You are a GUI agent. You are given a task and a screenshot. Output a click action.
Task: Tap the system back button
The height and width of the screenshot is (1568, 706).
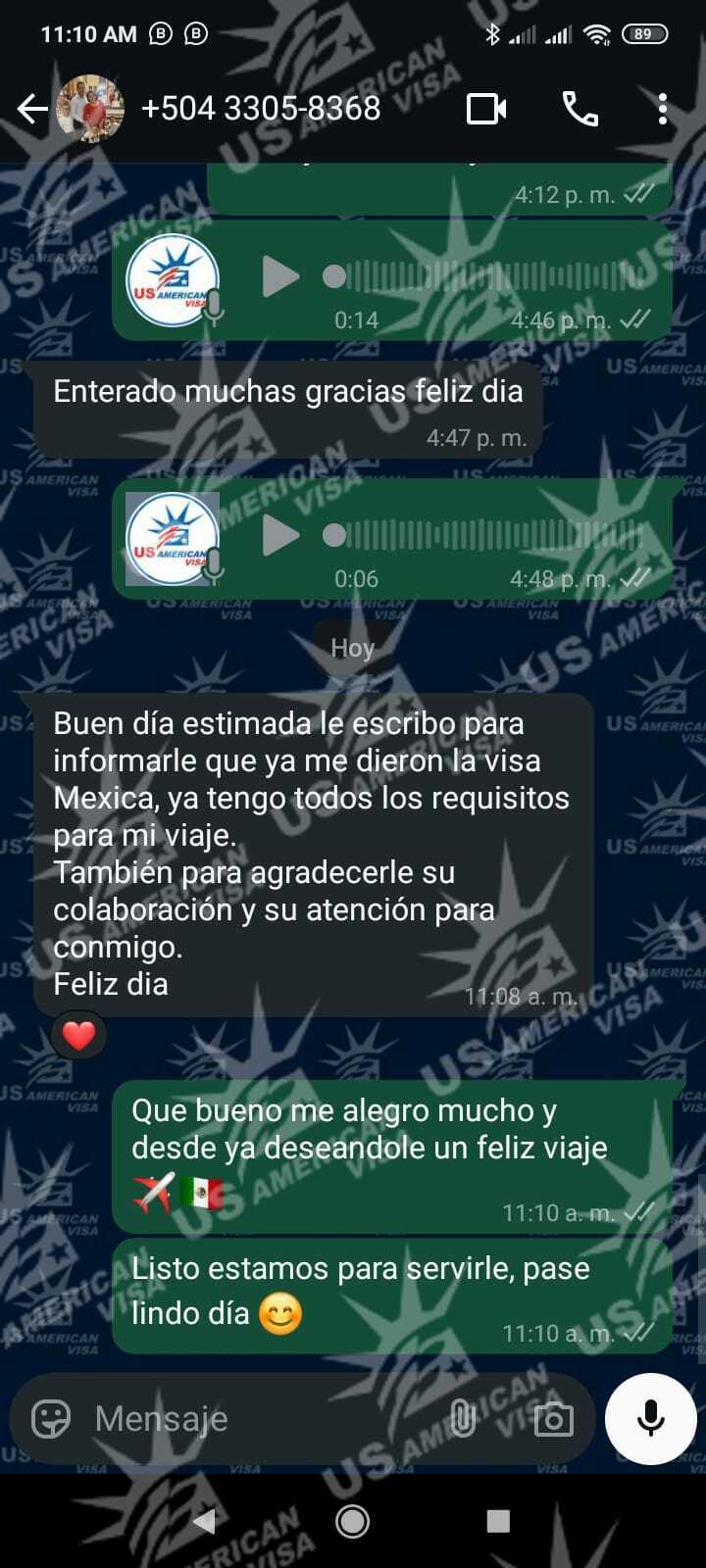pos(205,1521)
